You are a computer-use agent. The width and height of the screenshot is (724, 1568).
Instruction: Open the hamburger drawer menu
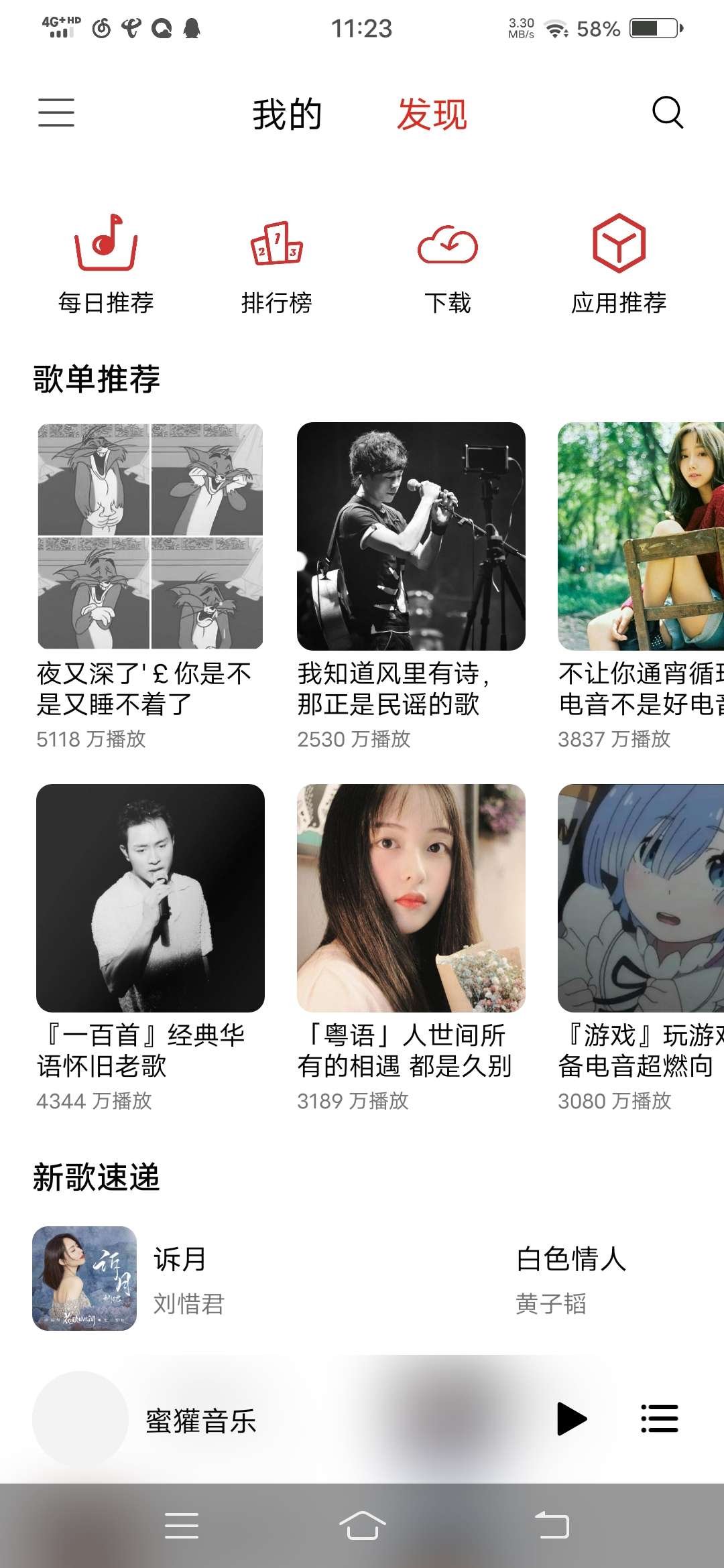(56, 113)
